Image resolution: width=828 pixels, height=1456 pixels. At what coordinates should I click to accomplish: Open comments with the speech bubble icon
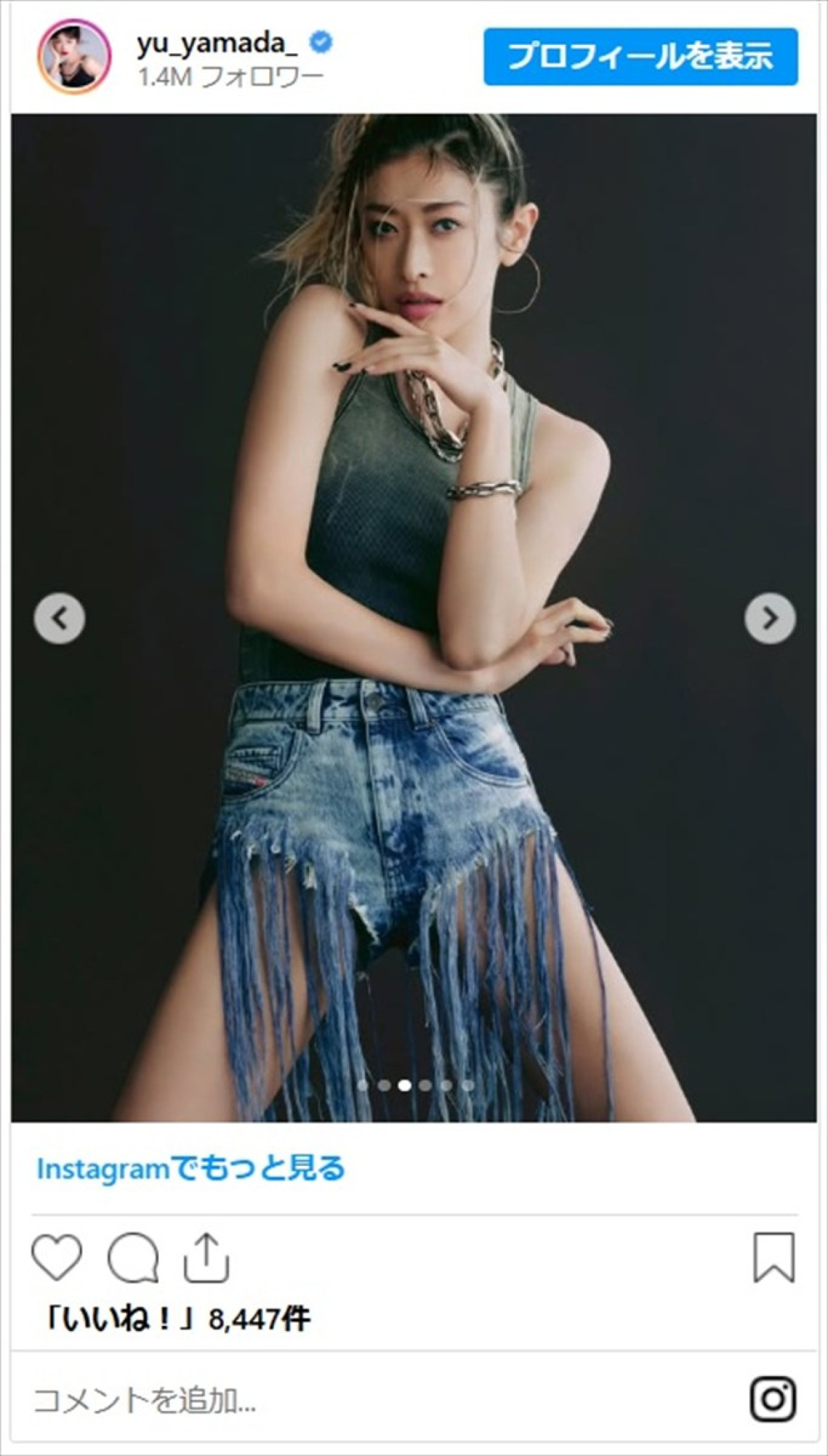point(133,1257)
